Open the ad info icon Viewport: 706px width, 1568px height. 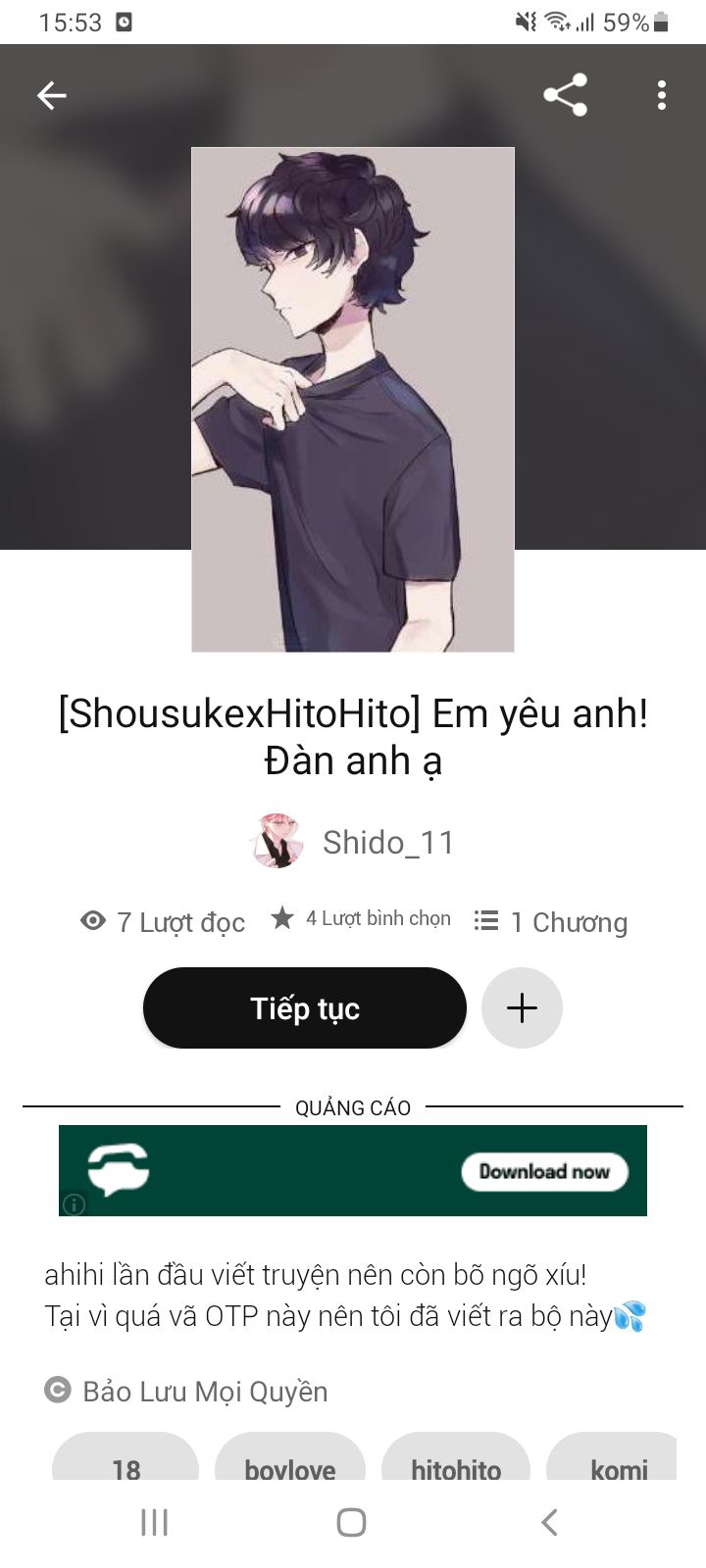75,1204
